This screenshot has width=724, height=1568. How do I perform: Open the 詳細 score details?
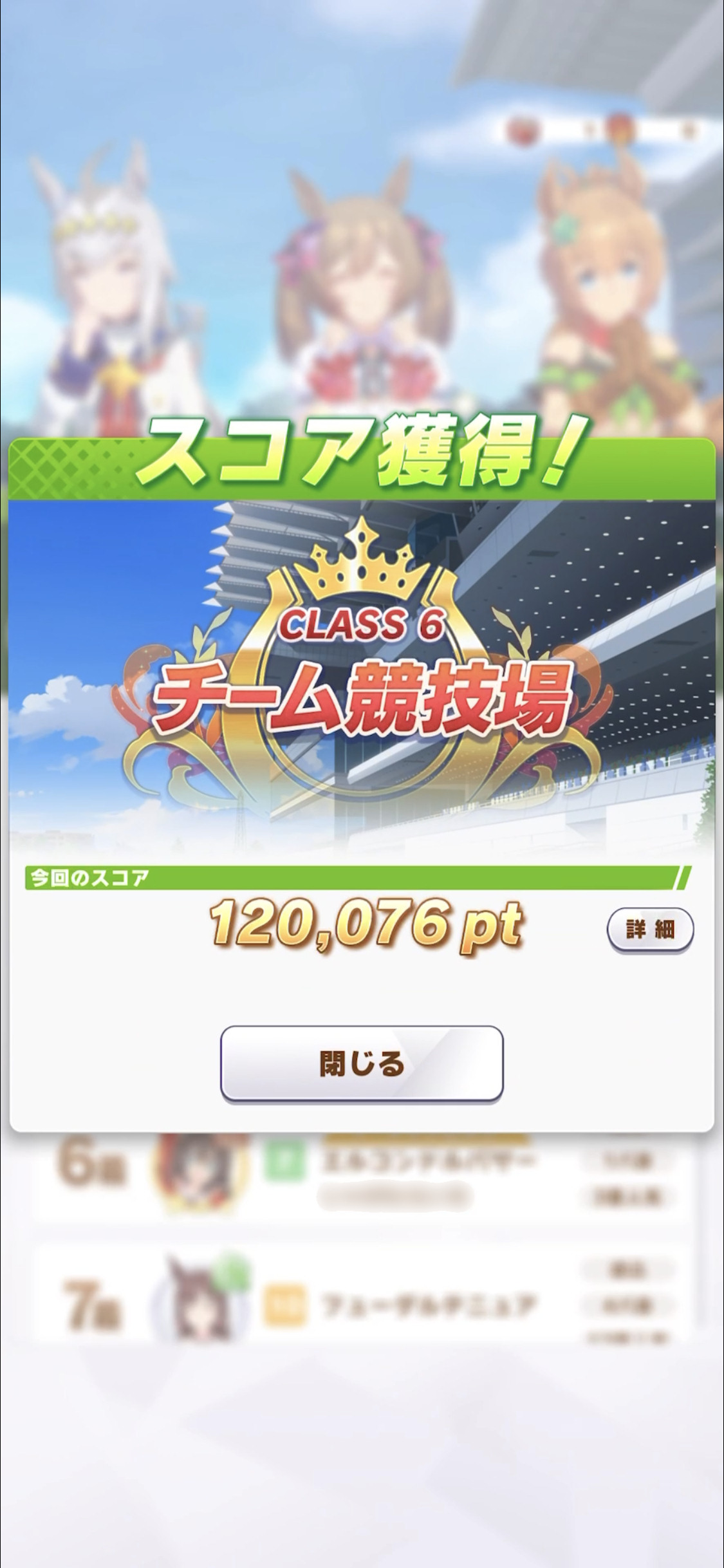pyautogui.click(x=650, y=929)
